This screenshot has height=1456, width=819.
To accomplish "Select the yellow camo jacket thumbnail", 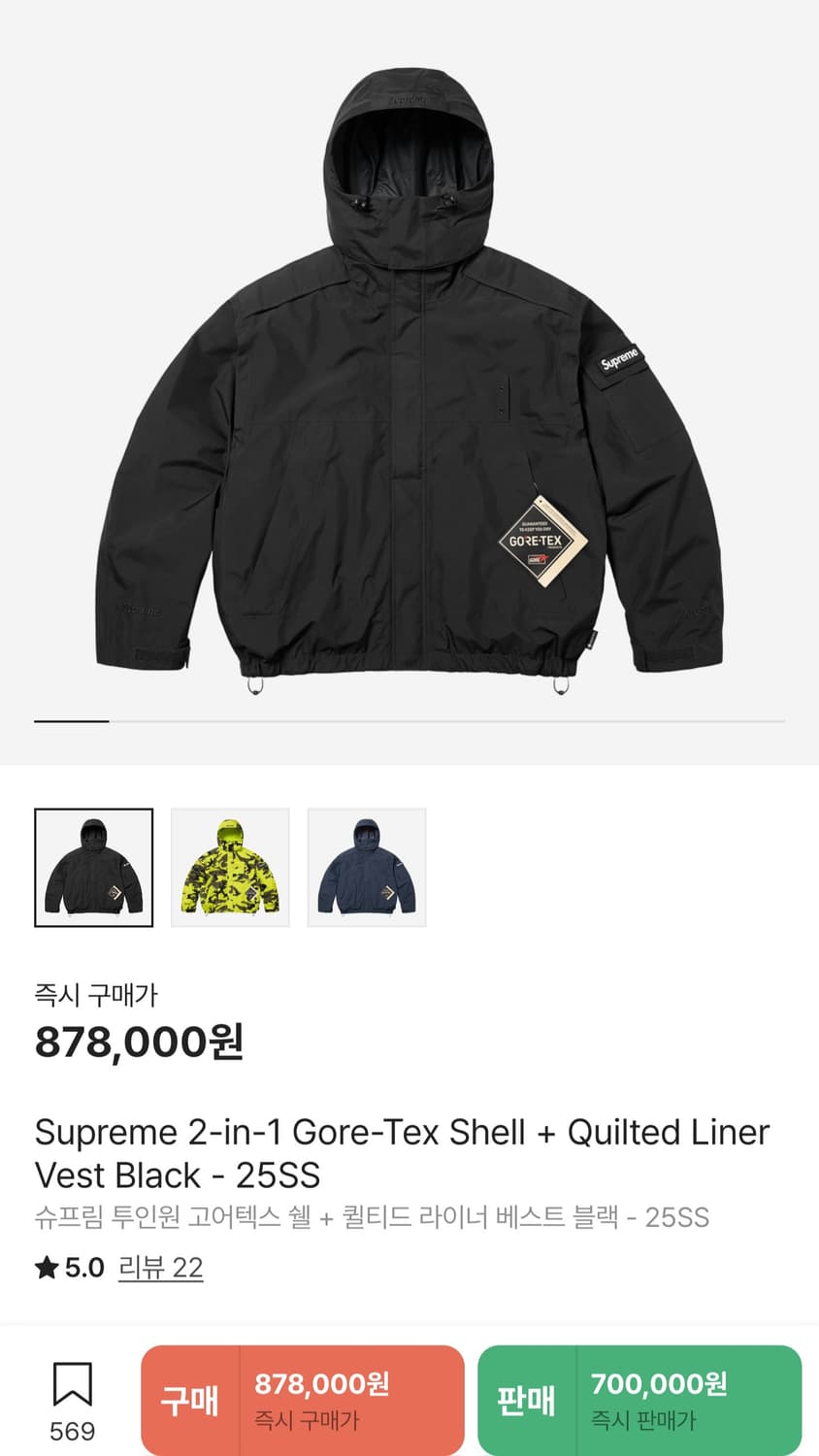I will pos(230,866).
